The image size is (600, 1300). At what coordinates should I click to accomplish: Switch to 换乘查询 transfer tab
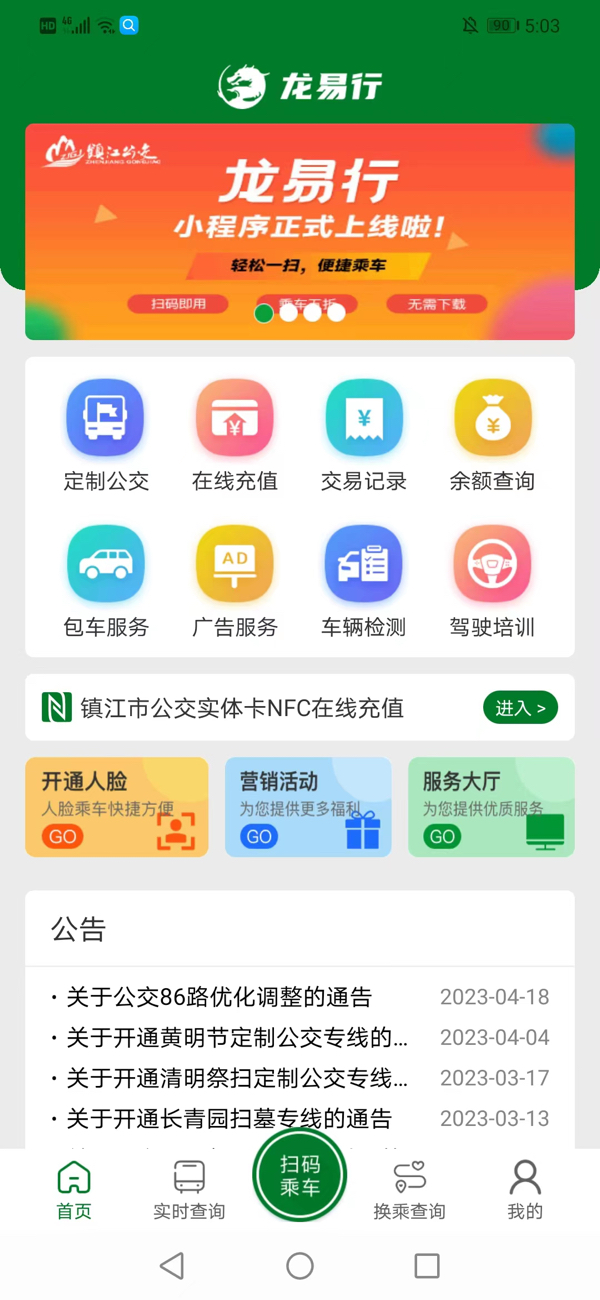click(409, 1190)
